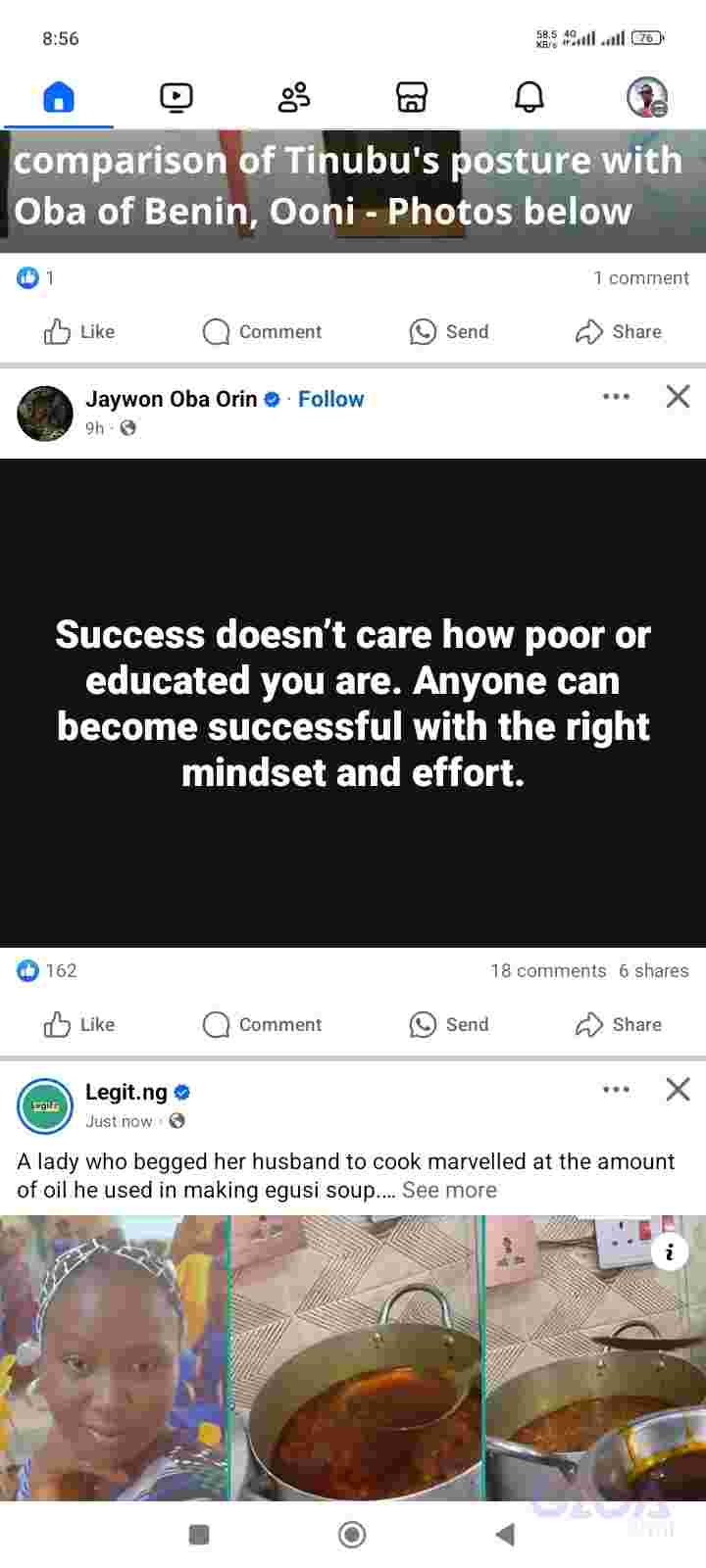This screenshot has height=1568, width=706.
Task: View the 18 comments on Jaywon's post
Action: pyautogui.click(x=548, y=970)
